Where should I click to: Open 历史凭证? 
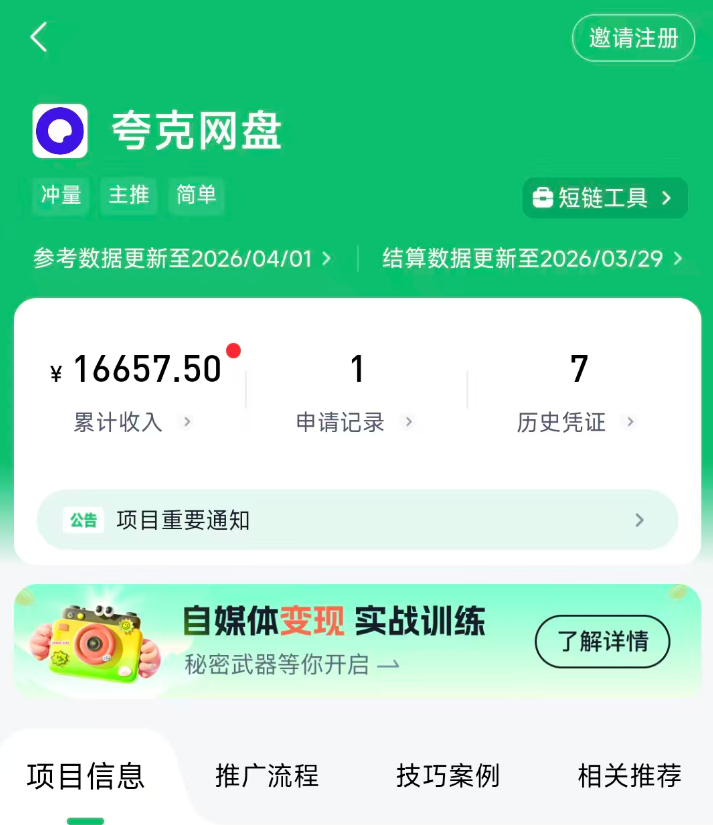[576, 422]
